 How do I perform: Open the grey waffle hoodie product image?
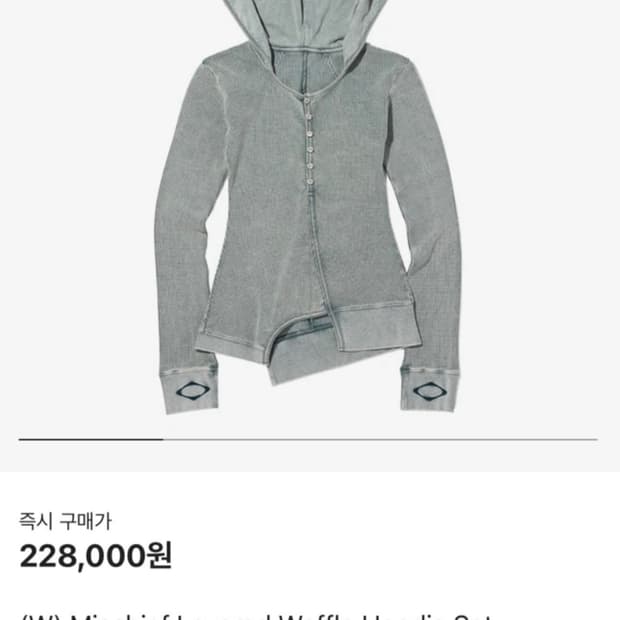pos(308,210)
